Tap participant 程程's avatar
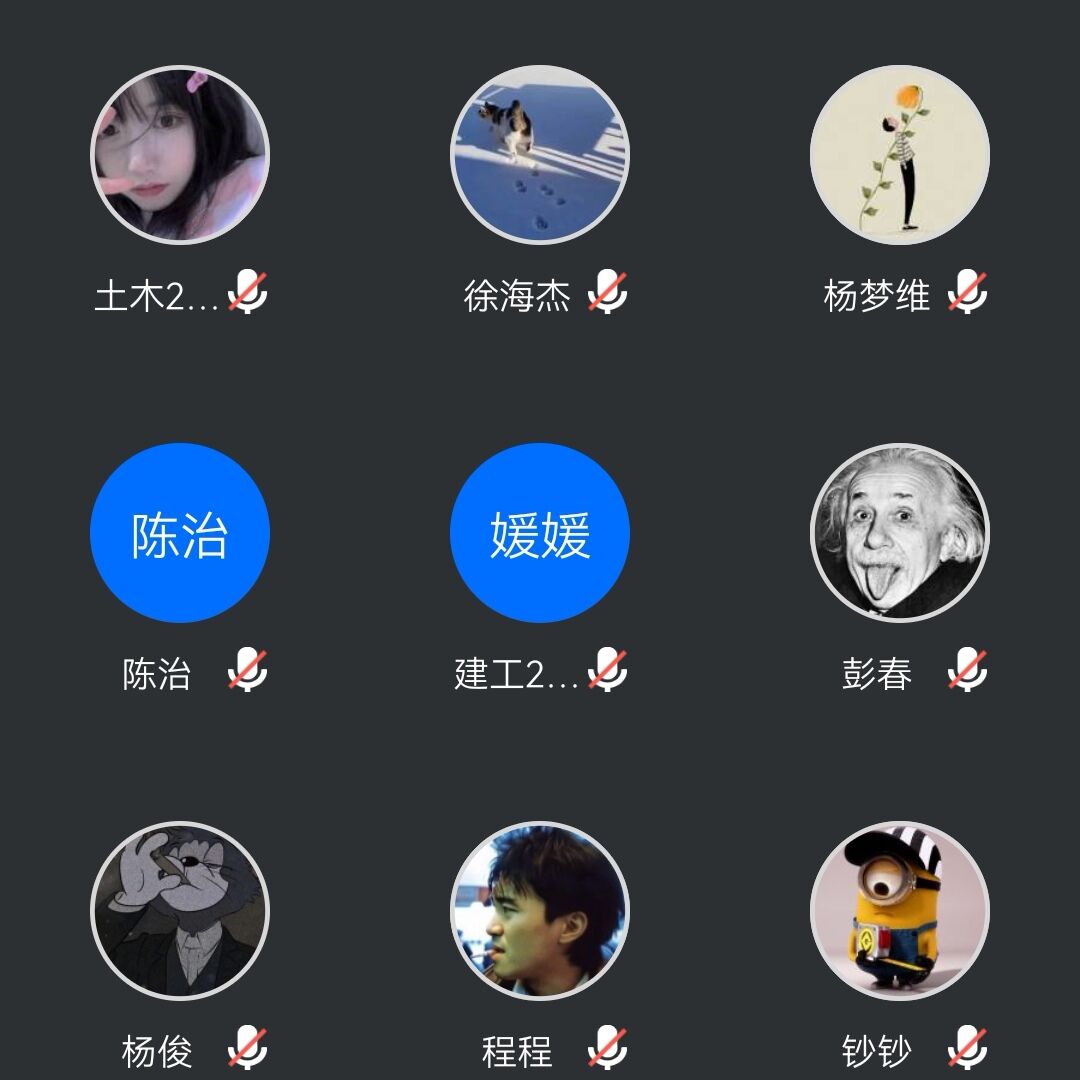Screen dimensions: 1080x1080 click(x=540, y=910)
